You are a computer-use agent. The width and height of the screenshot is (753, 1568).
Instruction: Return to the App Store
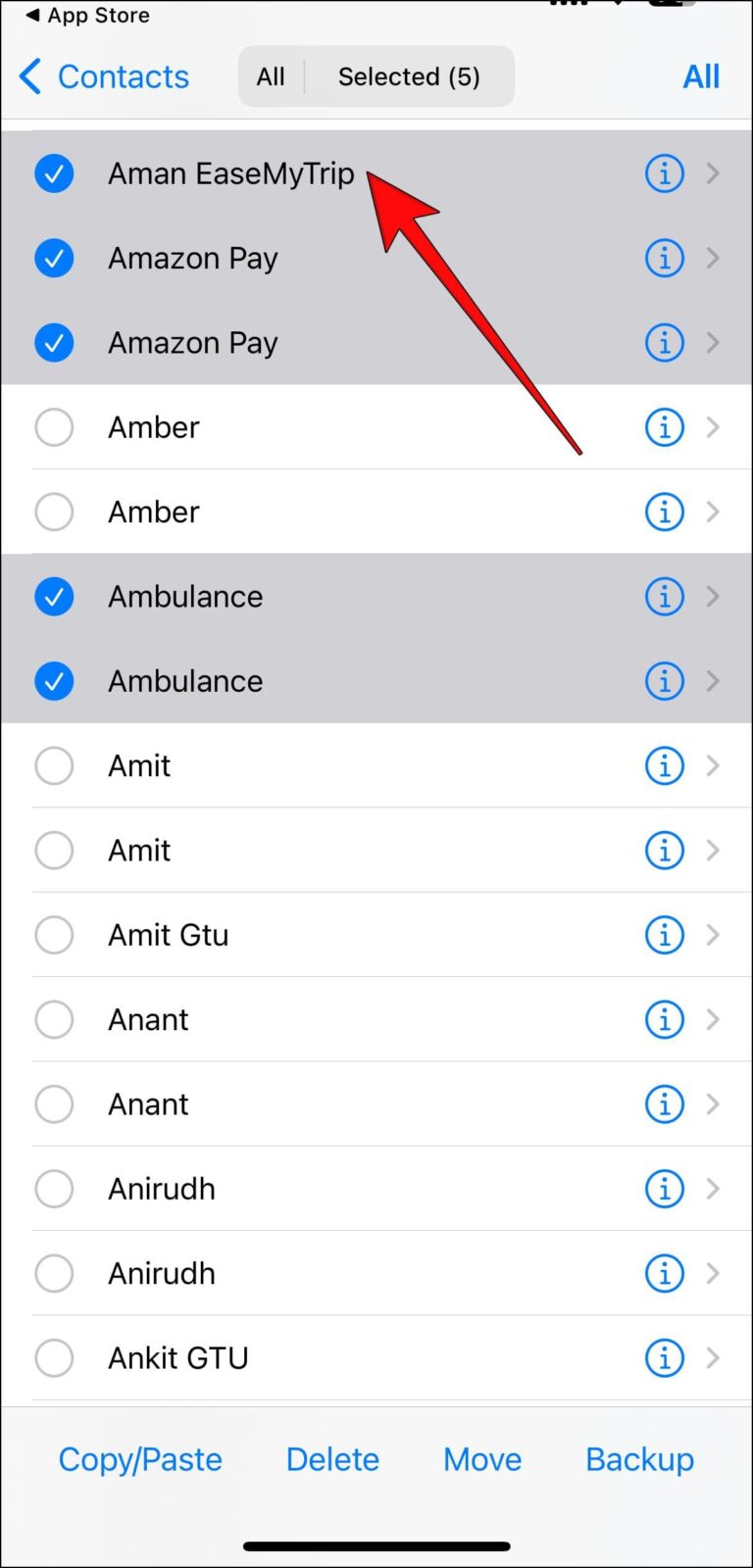coord(86,15)
